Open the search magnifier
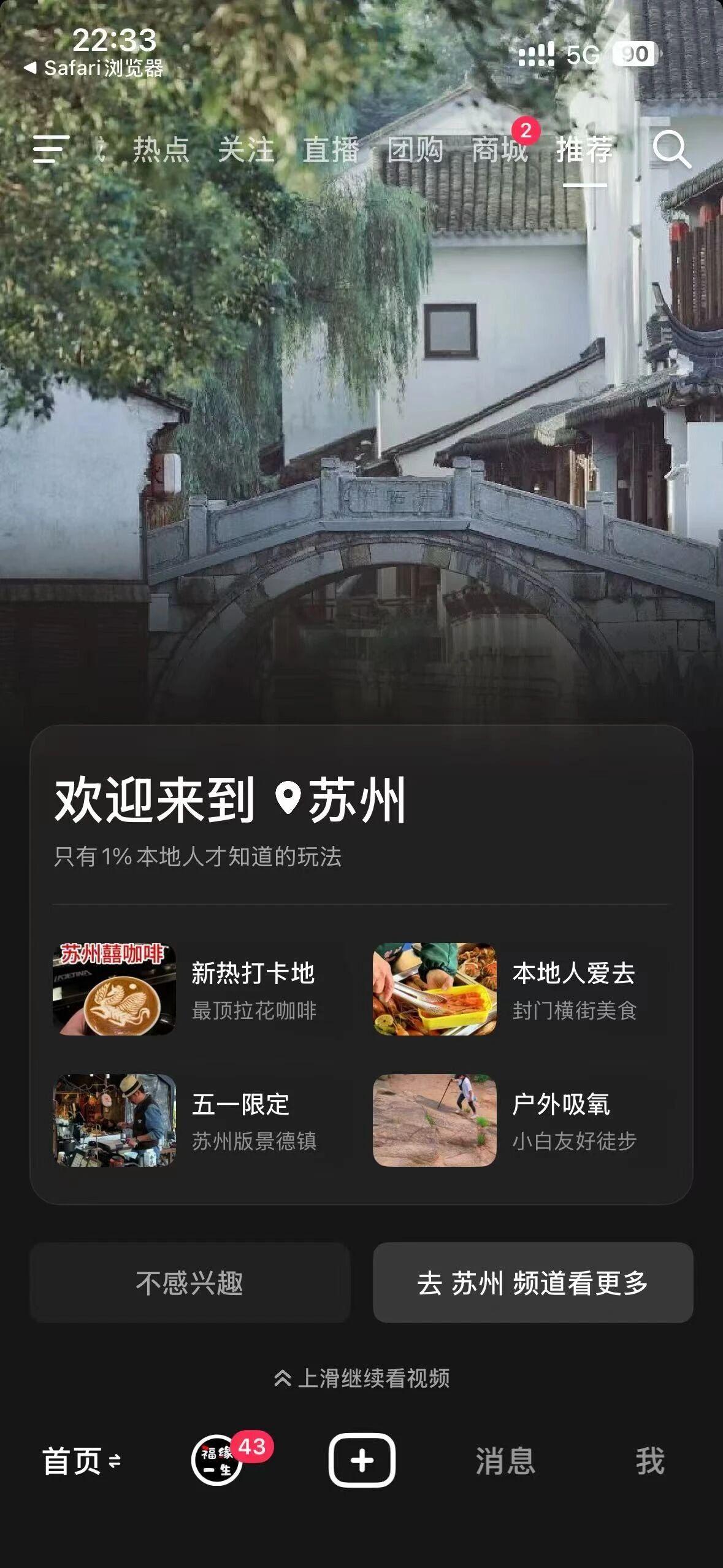Viewport: 723px width, 1568px height. point(671,149)
